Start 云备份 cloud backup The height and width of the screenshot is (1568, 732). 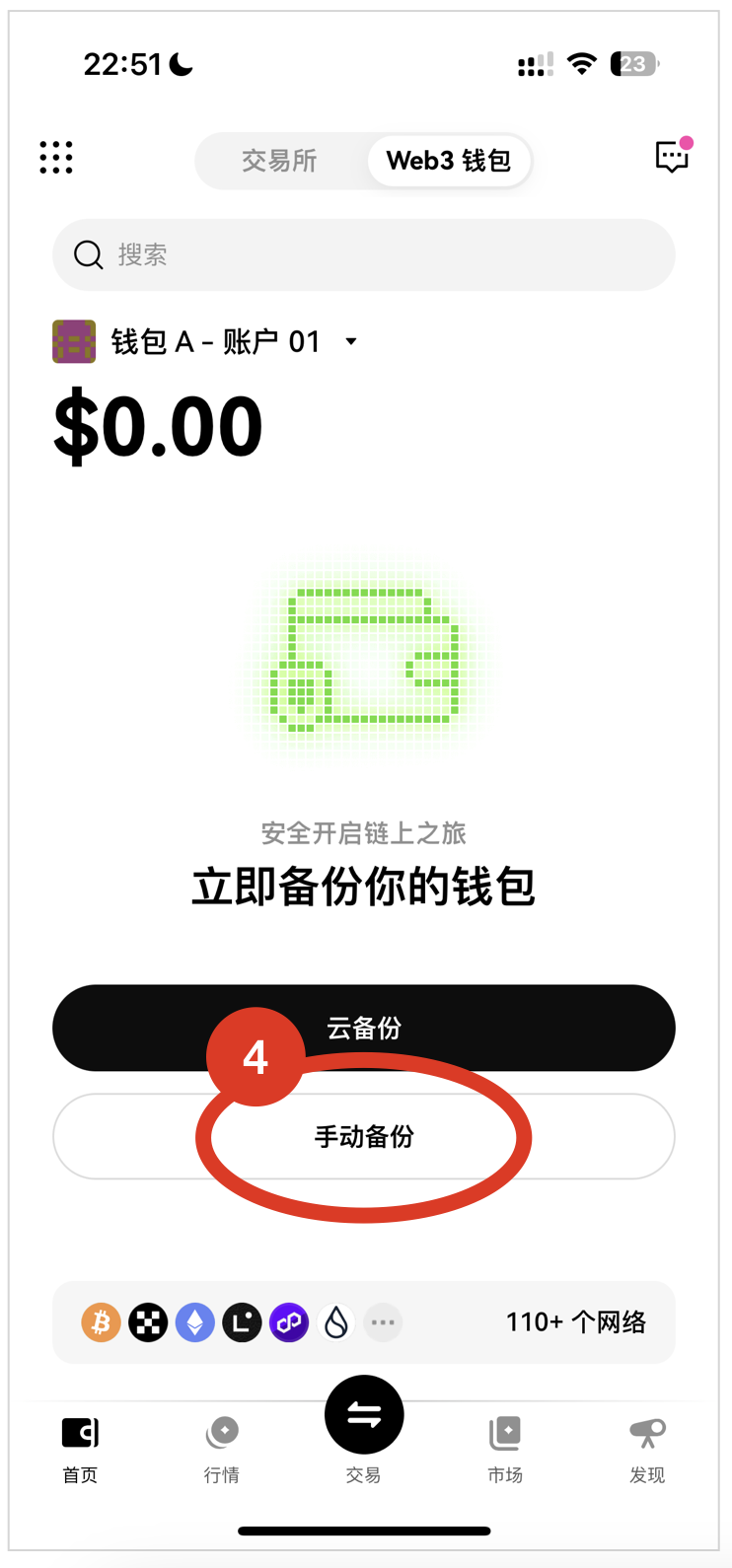(363, 1029)
